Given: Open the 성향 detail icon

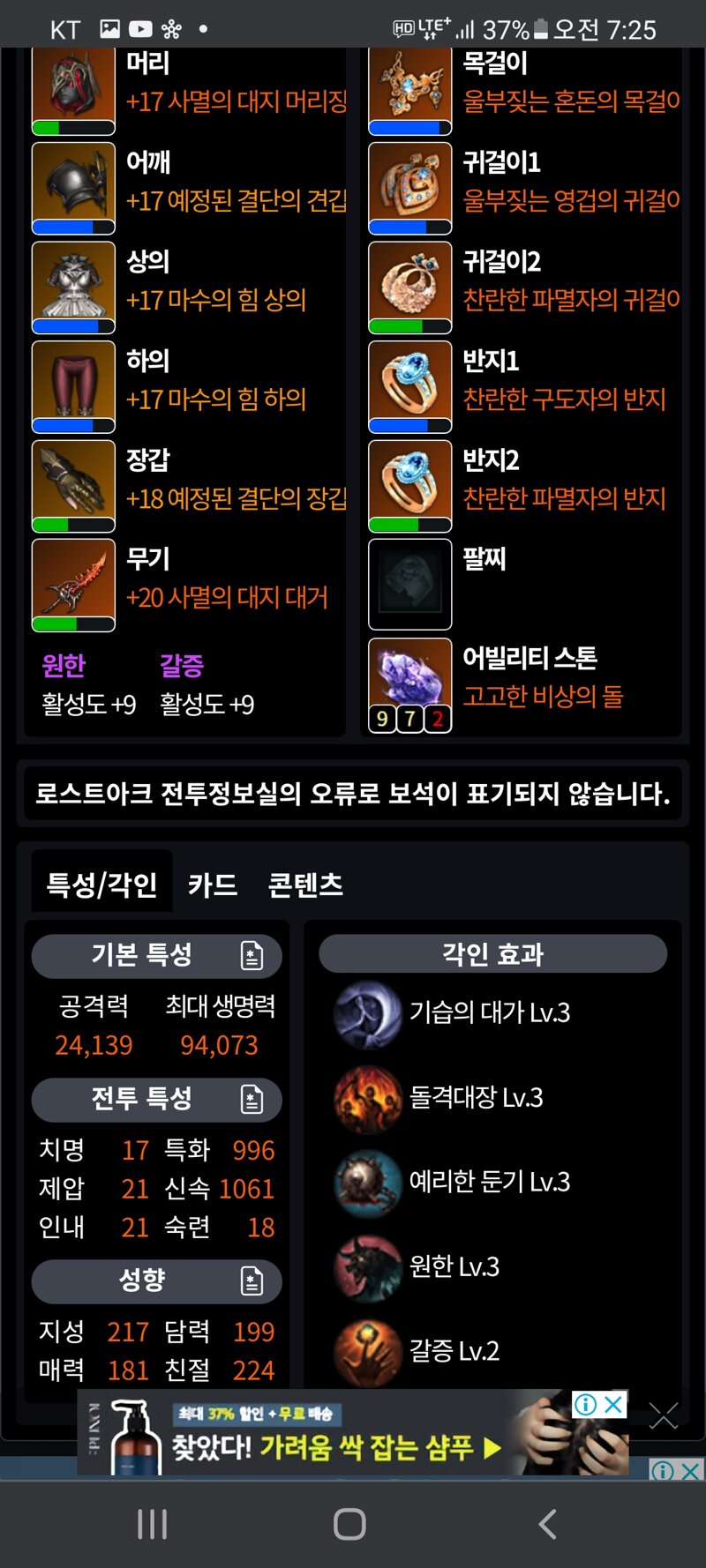Looking at the screenshot, I should point(252,1281).
